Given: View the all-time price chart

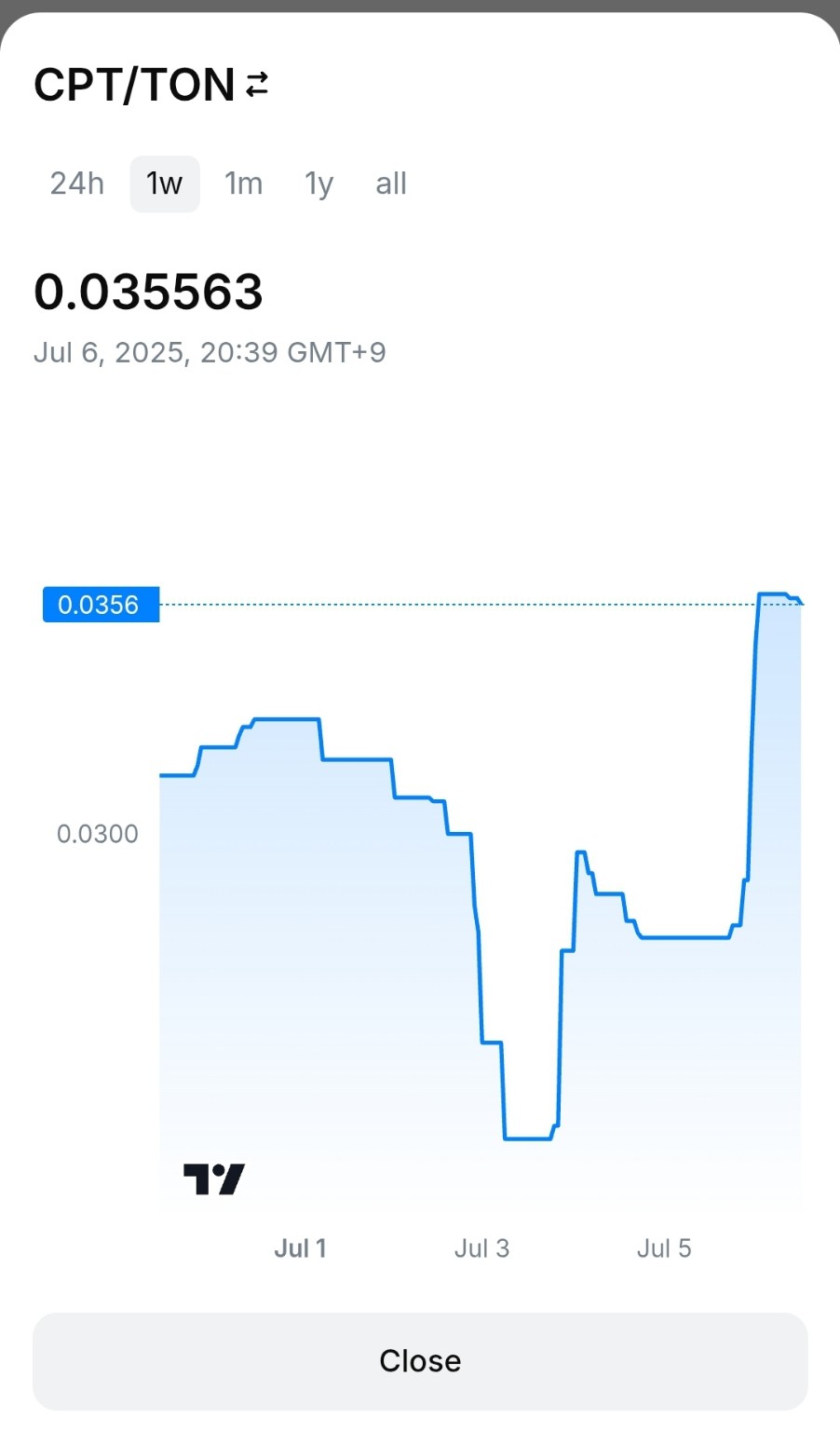Looking at the screenshot, I should pos(391,184).
